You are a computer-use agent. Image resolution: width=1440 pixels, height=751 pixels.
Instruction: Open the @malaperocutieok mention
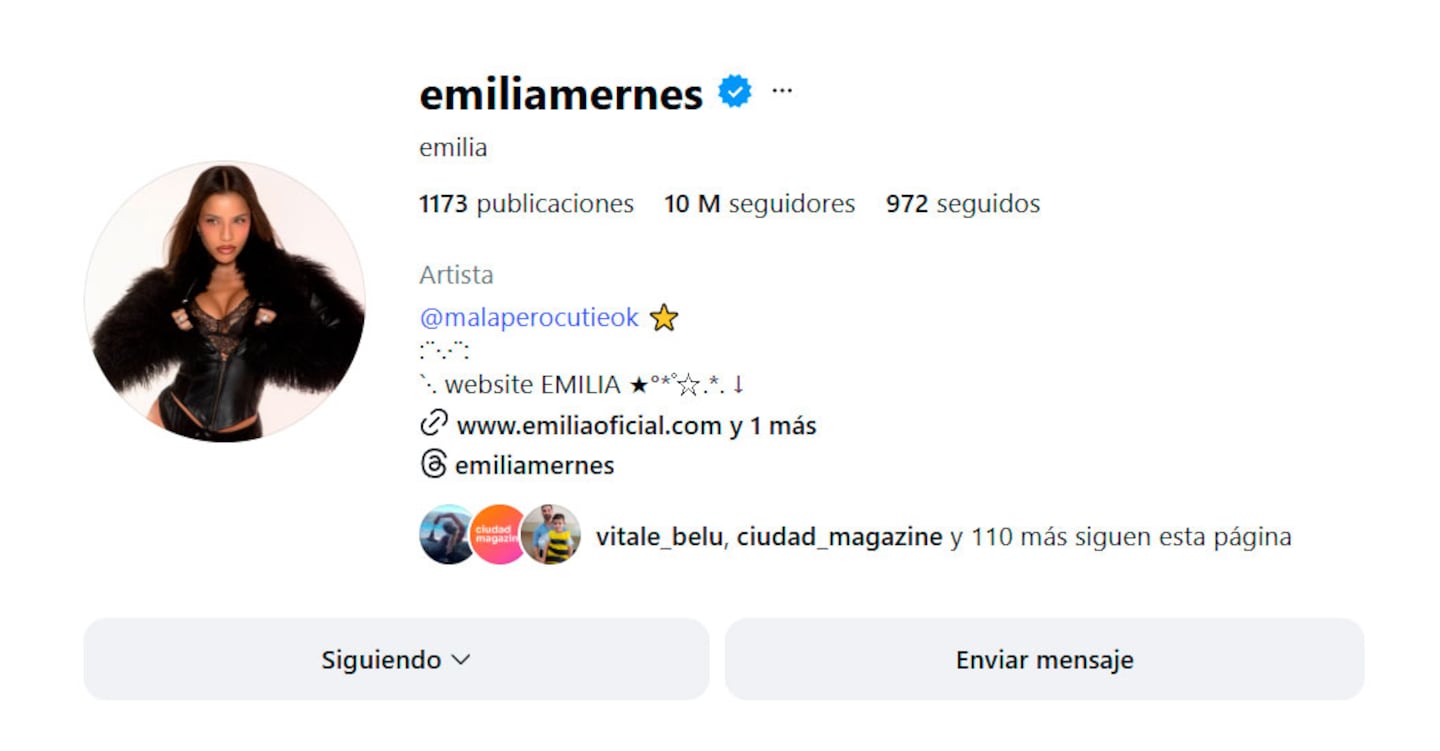click(529, 318)
